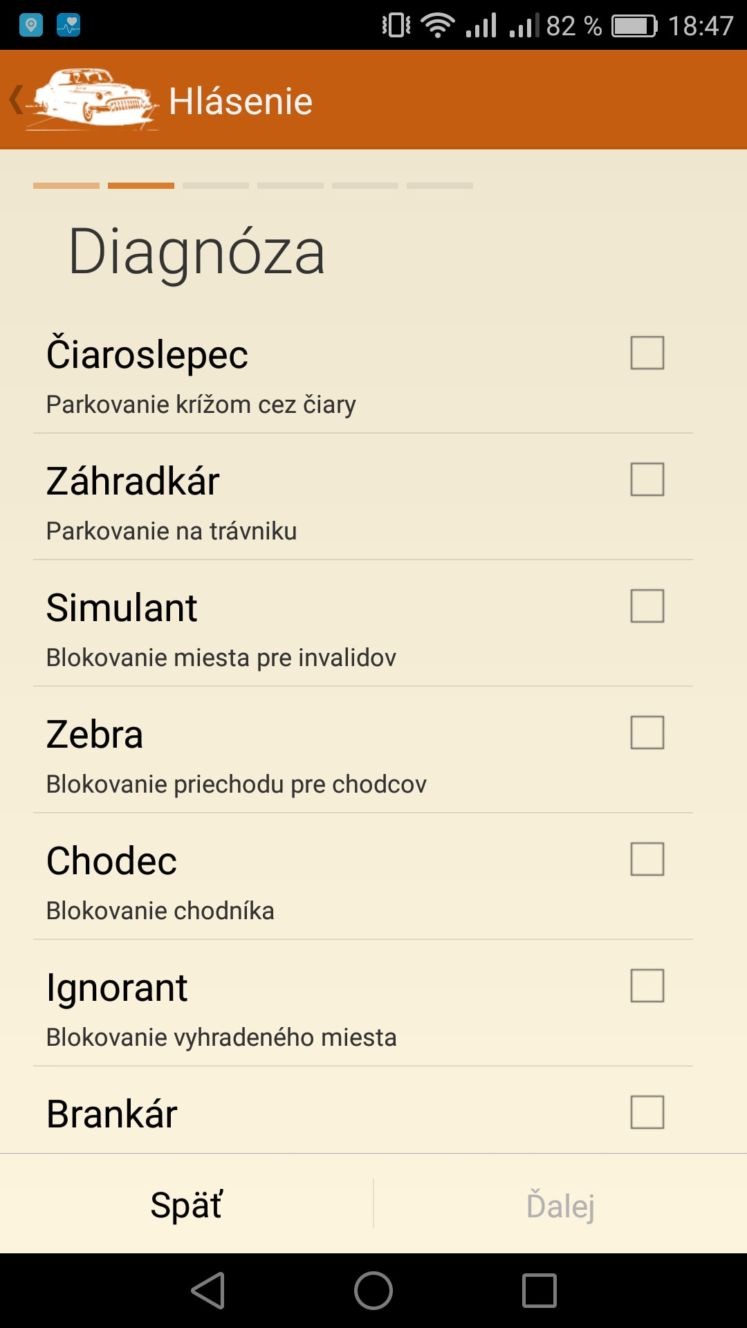Mark the Zebra checkbox

point(647,733)
